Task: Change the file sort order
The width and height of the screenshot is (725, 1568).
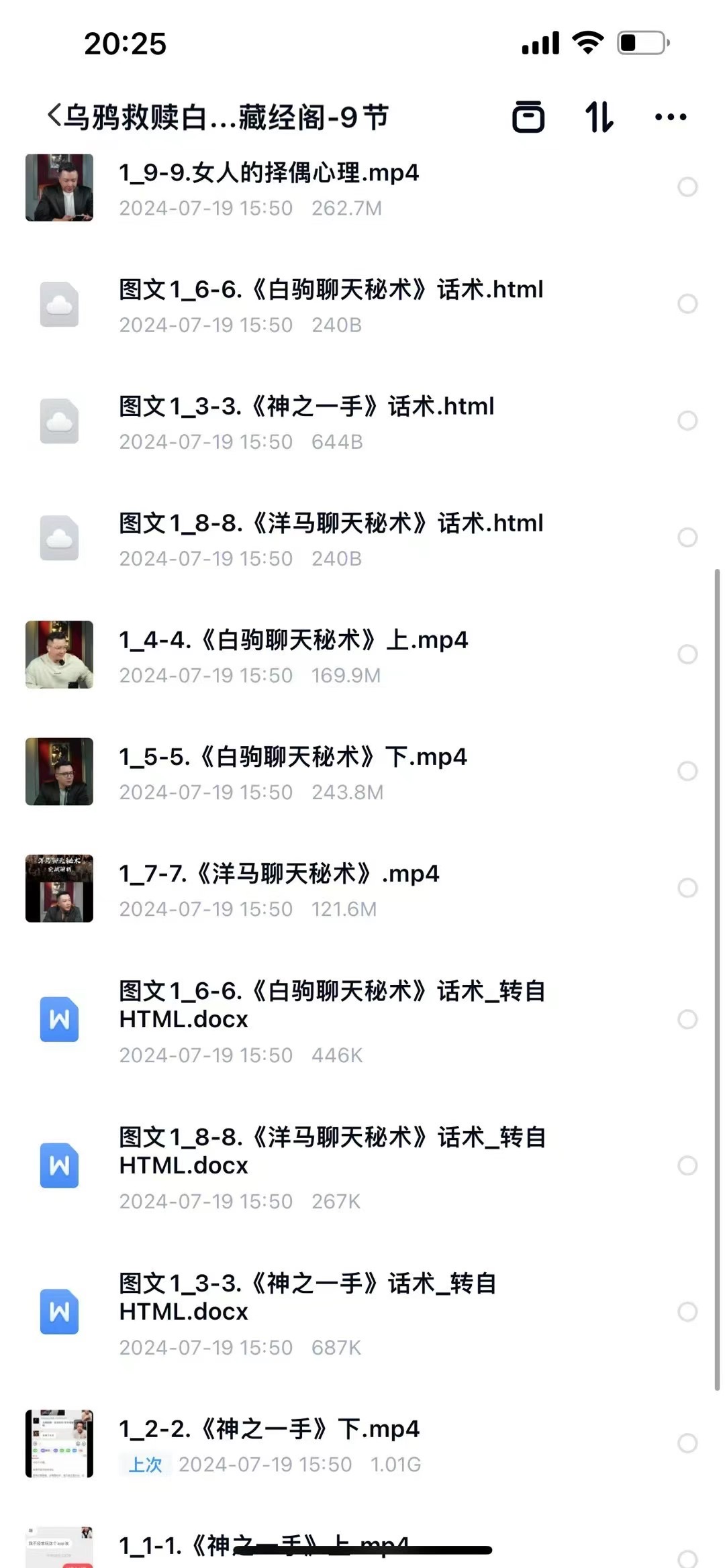Action: 599,117
